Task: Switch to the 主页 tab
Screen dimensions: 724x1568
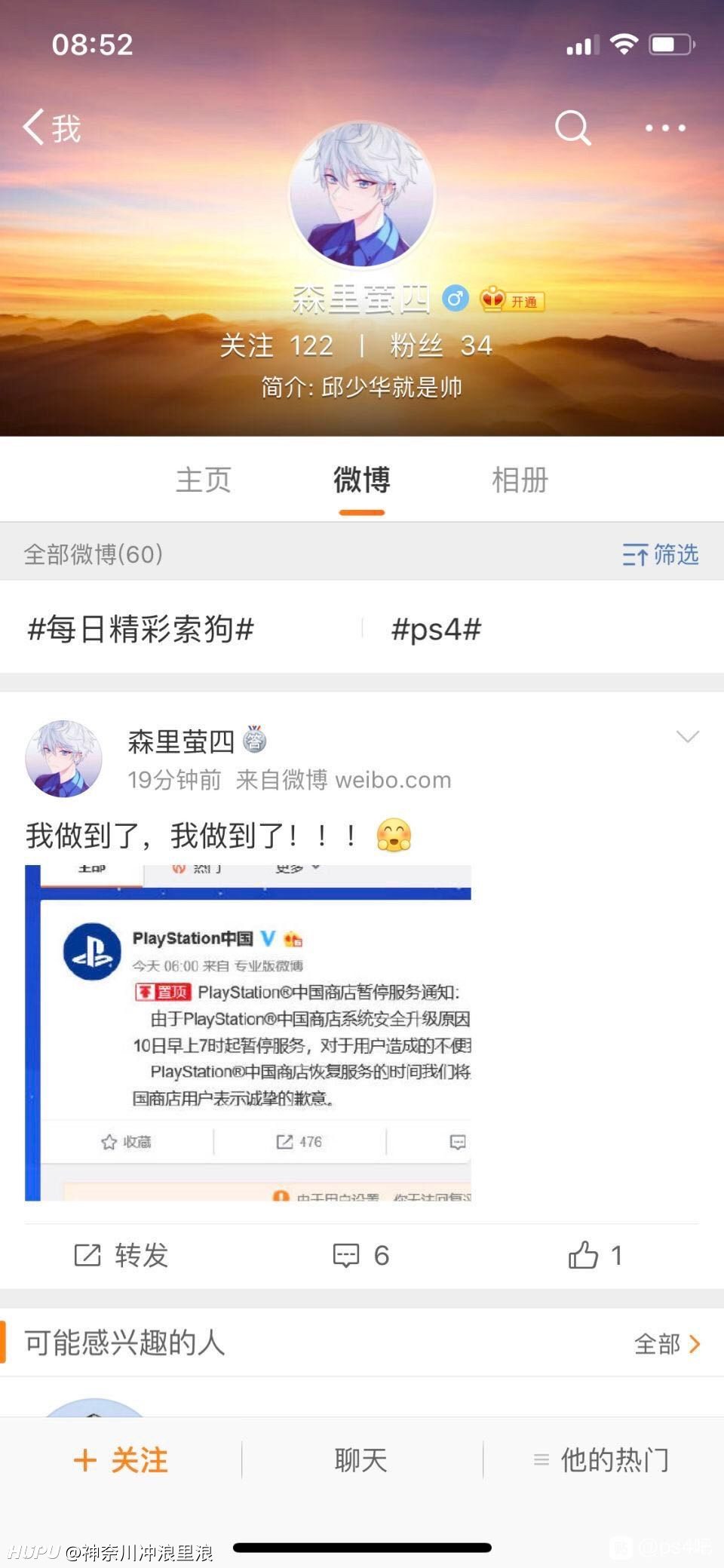Action: coord(204,480)
